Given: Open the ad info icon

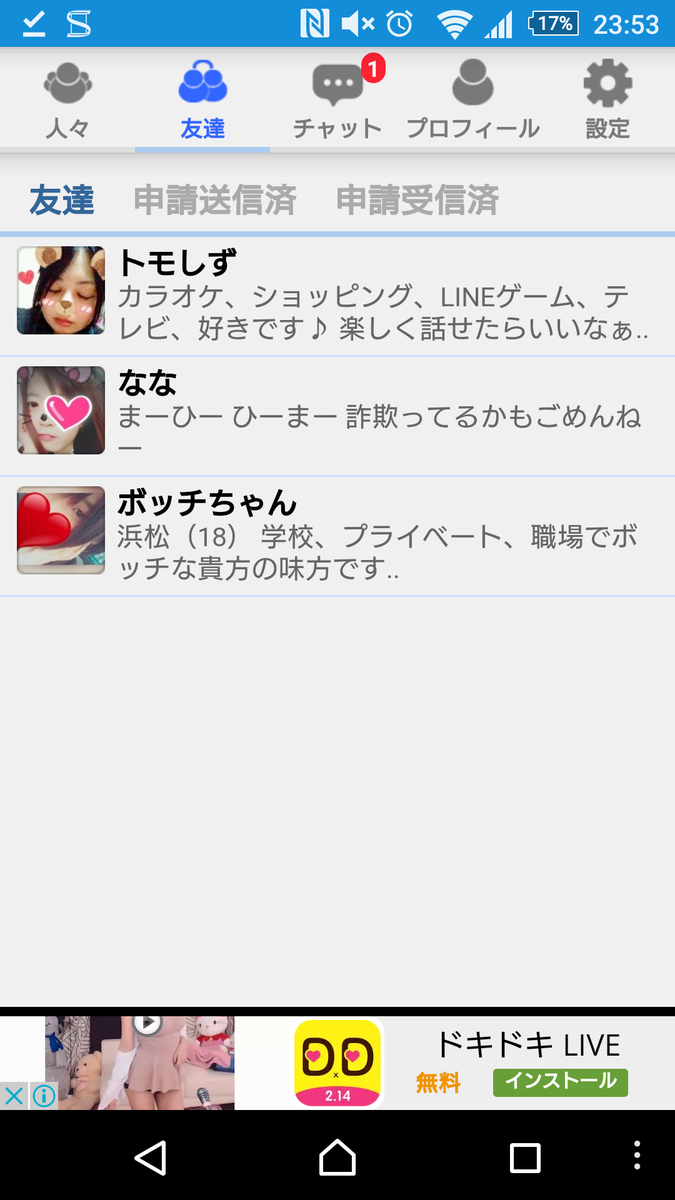Looking at the screenshot, I should (43, 1096).
